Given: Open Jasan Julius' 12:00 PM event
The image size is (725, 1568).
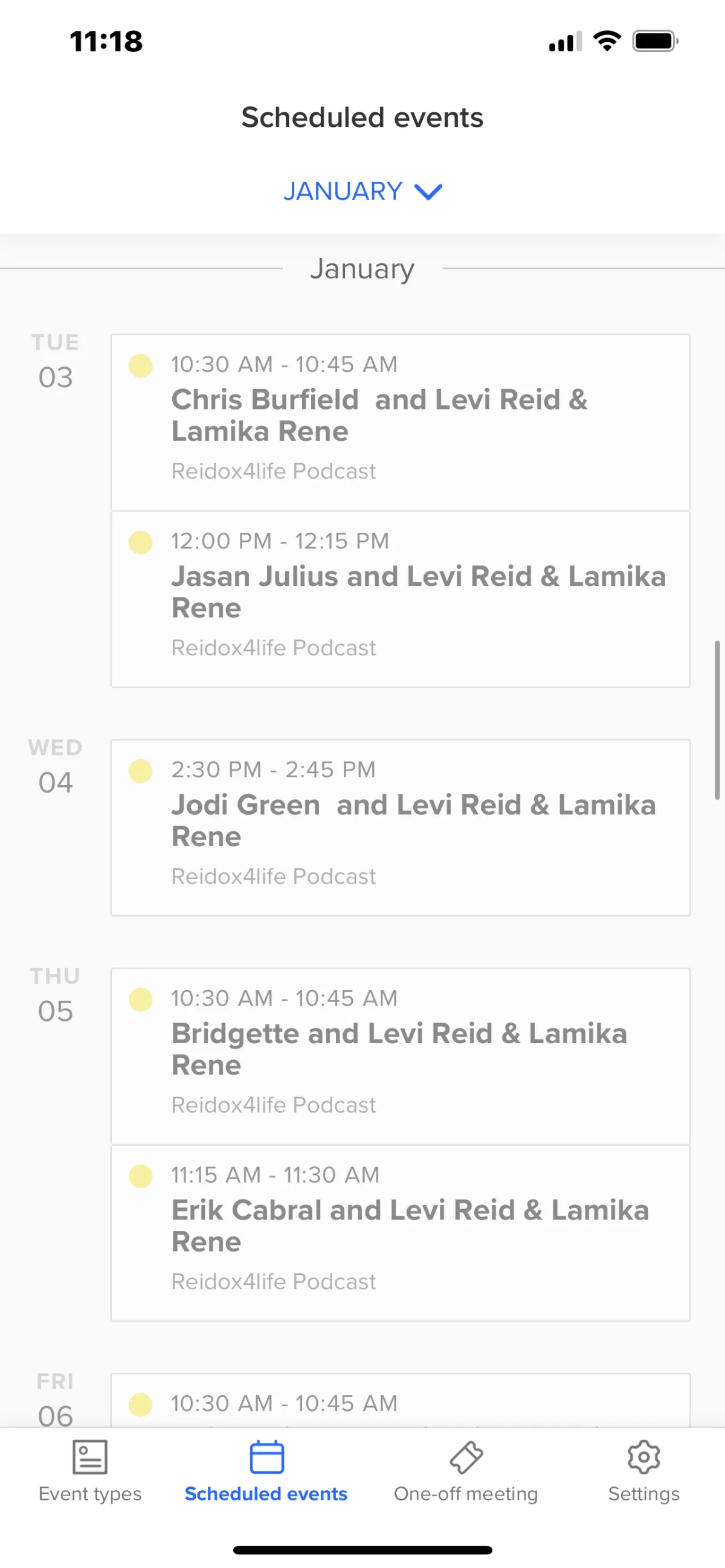Looking at the screenshot, I should pos(400,599).
